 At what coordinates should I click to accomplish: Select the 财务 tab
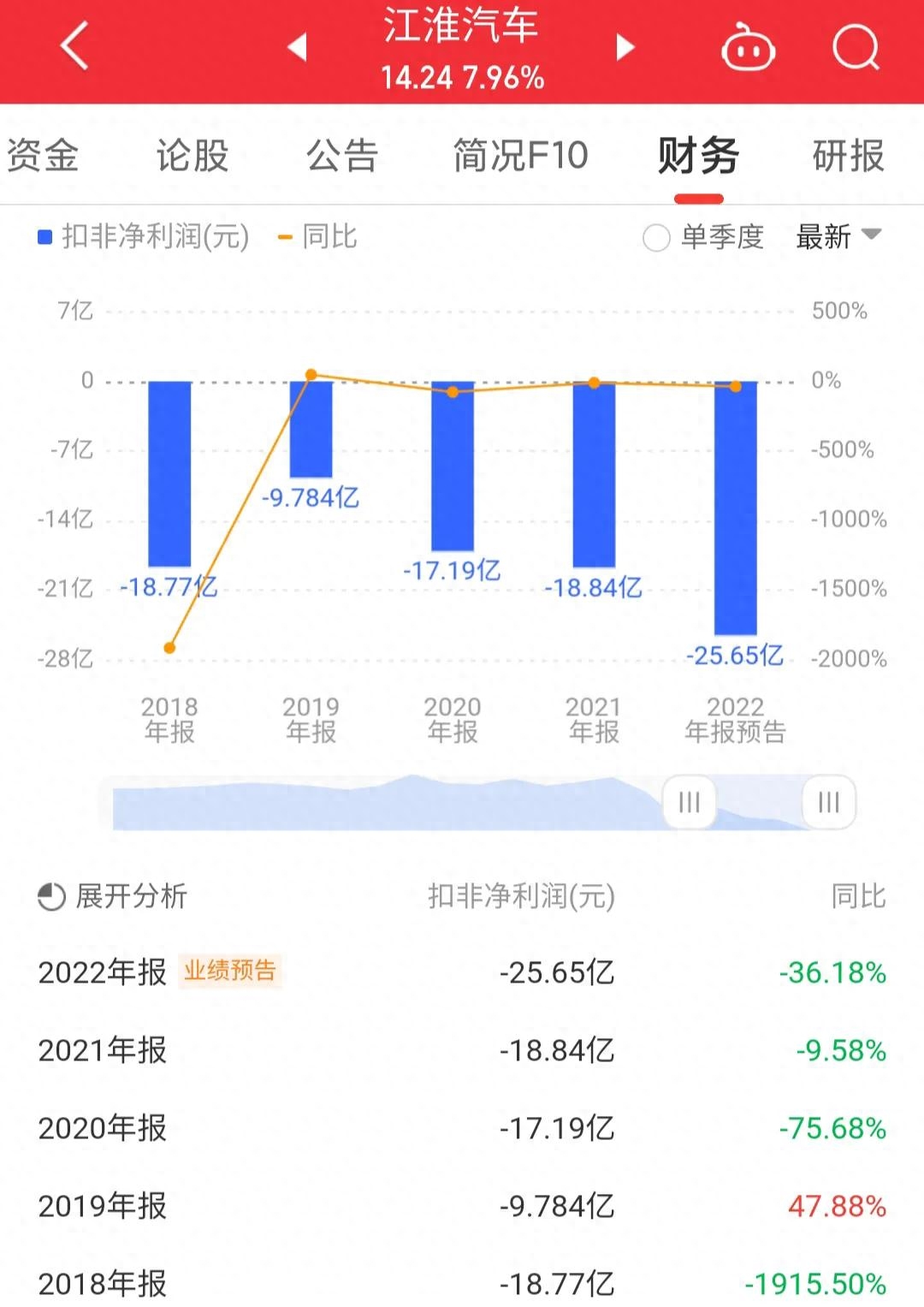[698, 156]
